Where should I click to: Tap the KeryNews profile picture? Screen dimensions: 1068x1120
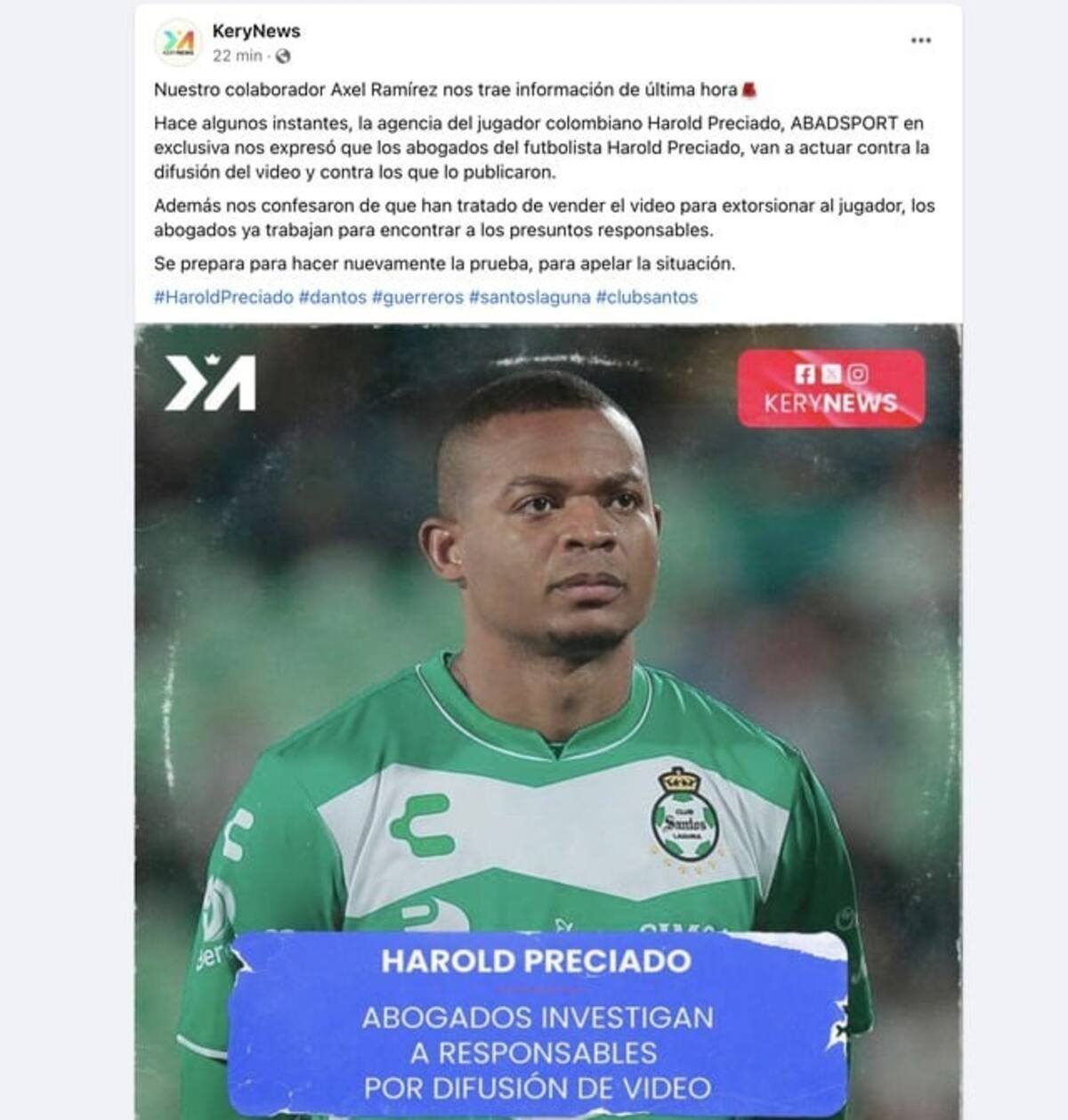(178, 42)
